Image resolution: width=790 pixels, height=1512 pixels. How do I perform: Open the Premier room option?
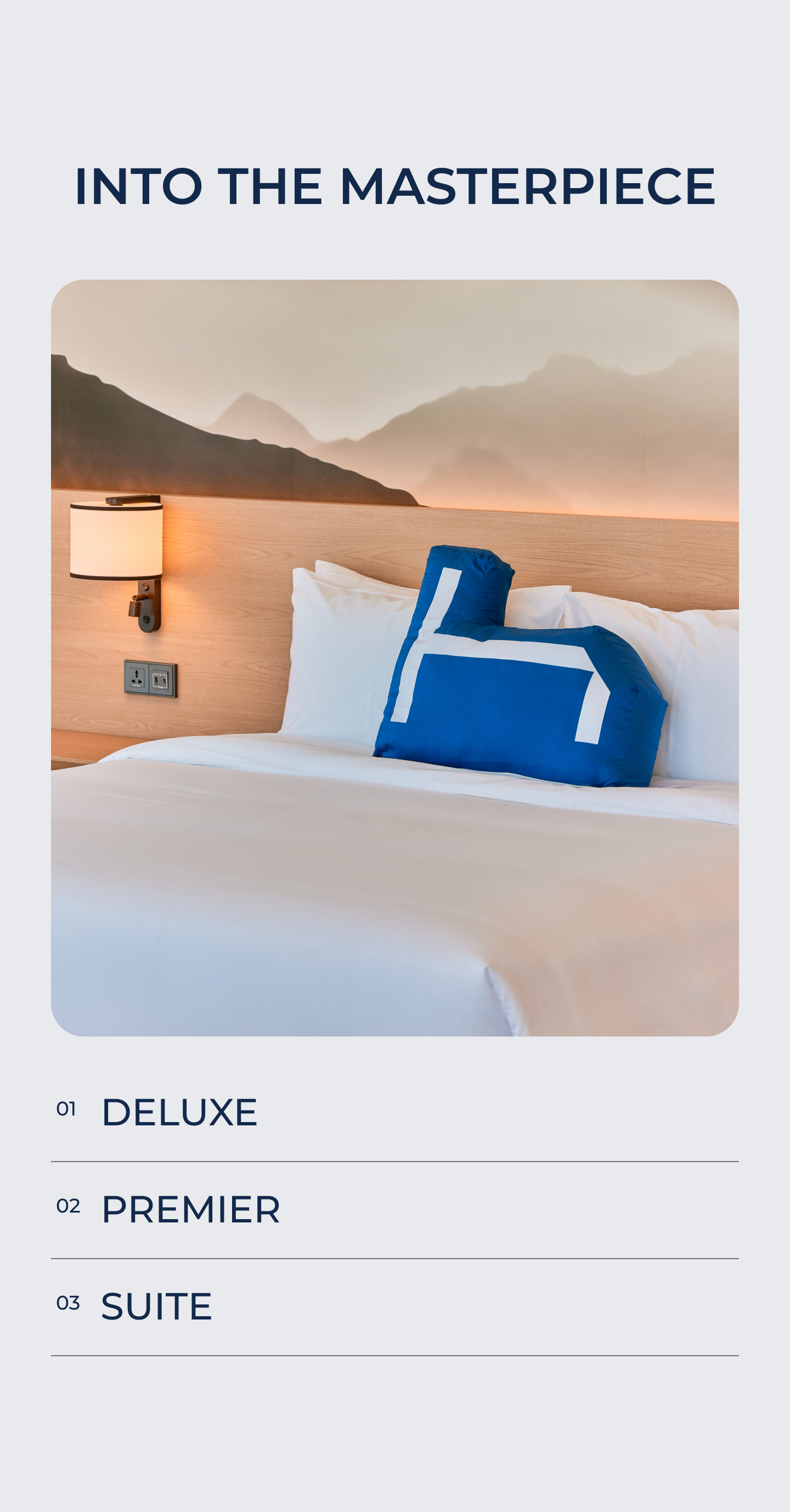click(x=190, y=1209)
